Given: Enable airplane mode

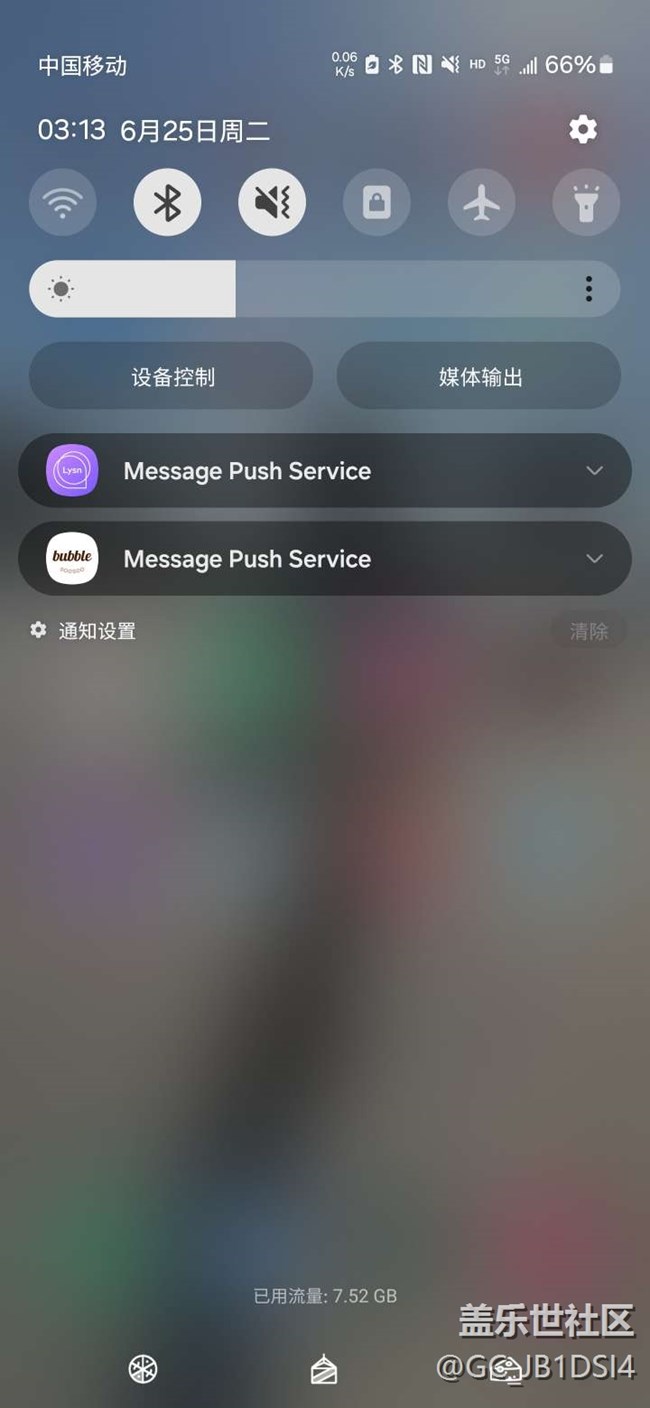Looking at the screenshot, I should tap(481, 203).
